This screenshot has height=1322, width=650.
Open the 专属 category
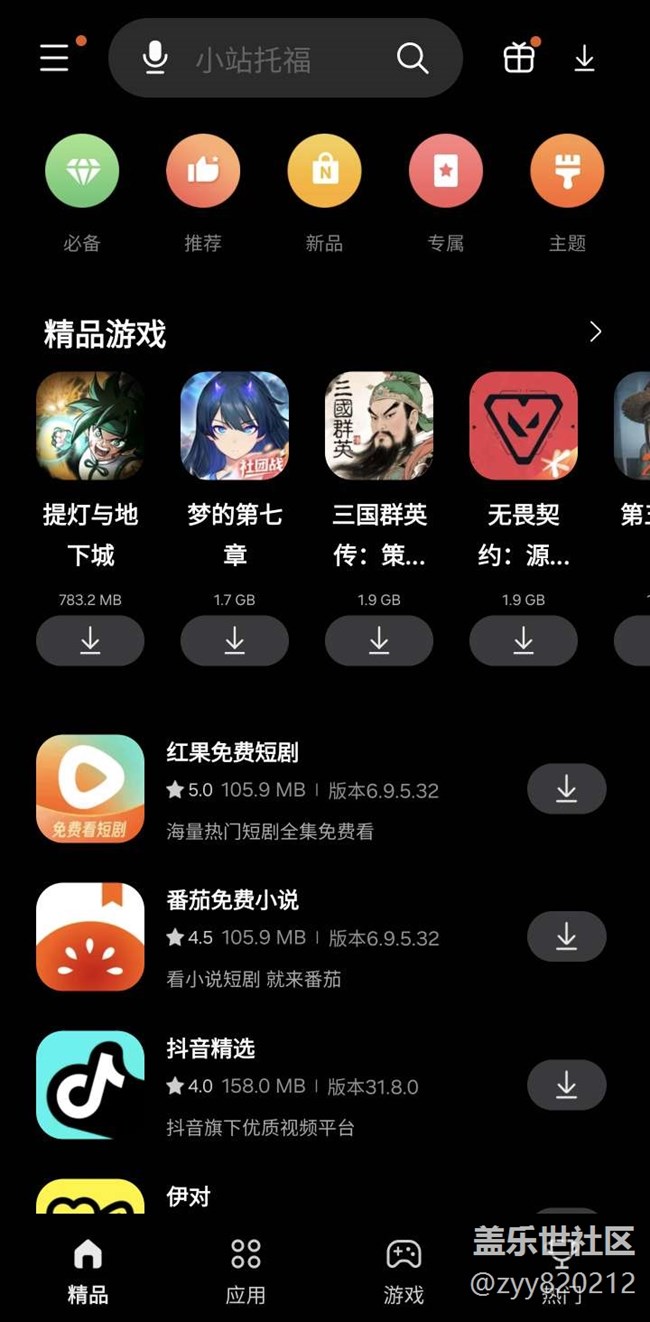(446, 172)
